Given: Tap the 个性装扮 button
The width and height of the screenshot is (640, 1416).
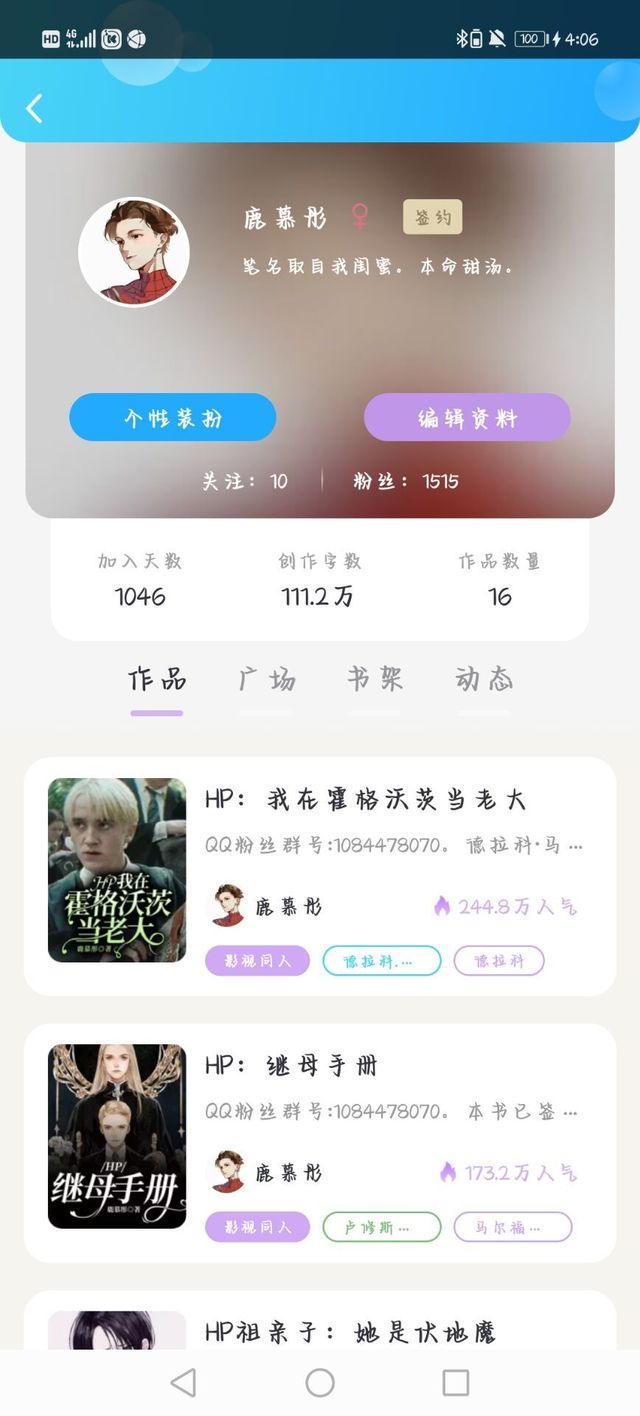Looking at the screenshot, I should (x=172, y=417).
